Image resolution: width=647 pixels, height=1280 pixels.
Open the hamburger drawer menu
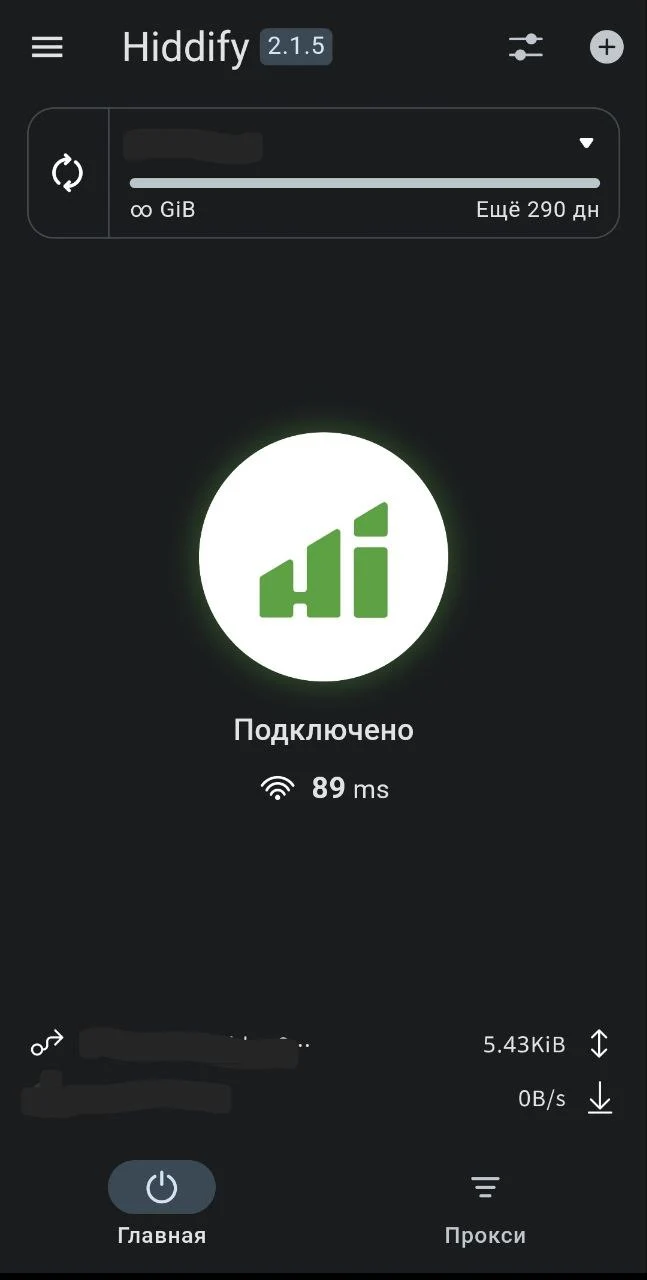click(47, 47)
